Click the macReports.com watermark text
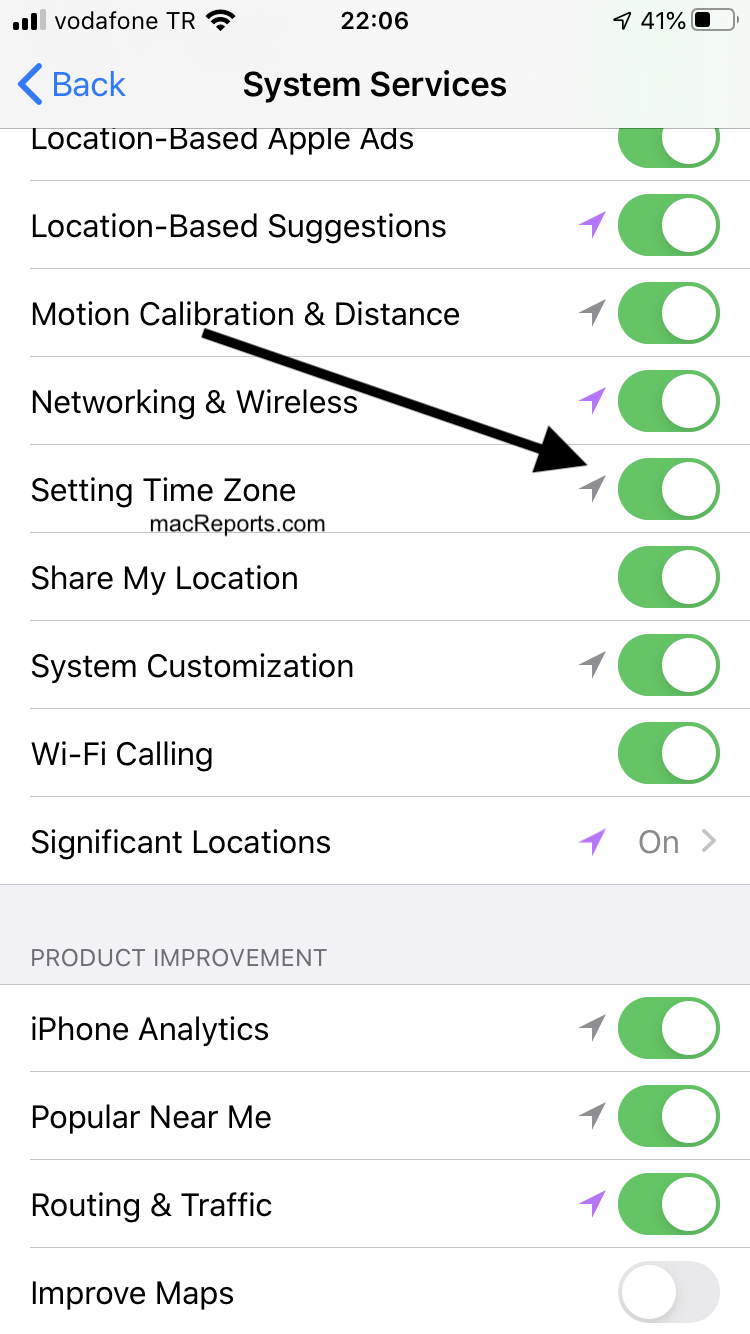The width and height of the screenshot is (750, 1334). (x=237, y=523)
